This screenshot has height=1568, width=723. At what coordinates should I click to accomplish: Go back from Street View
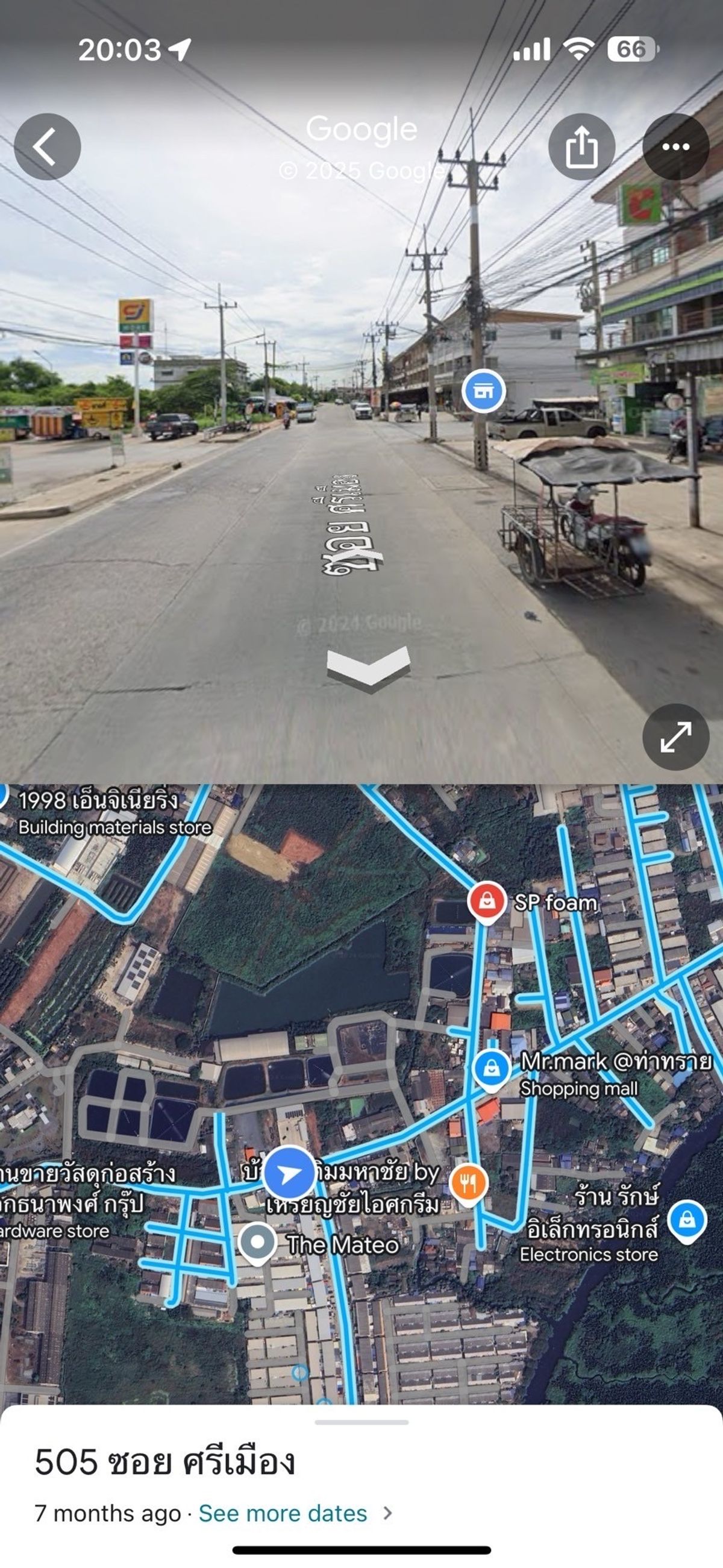tap(48, 146)
